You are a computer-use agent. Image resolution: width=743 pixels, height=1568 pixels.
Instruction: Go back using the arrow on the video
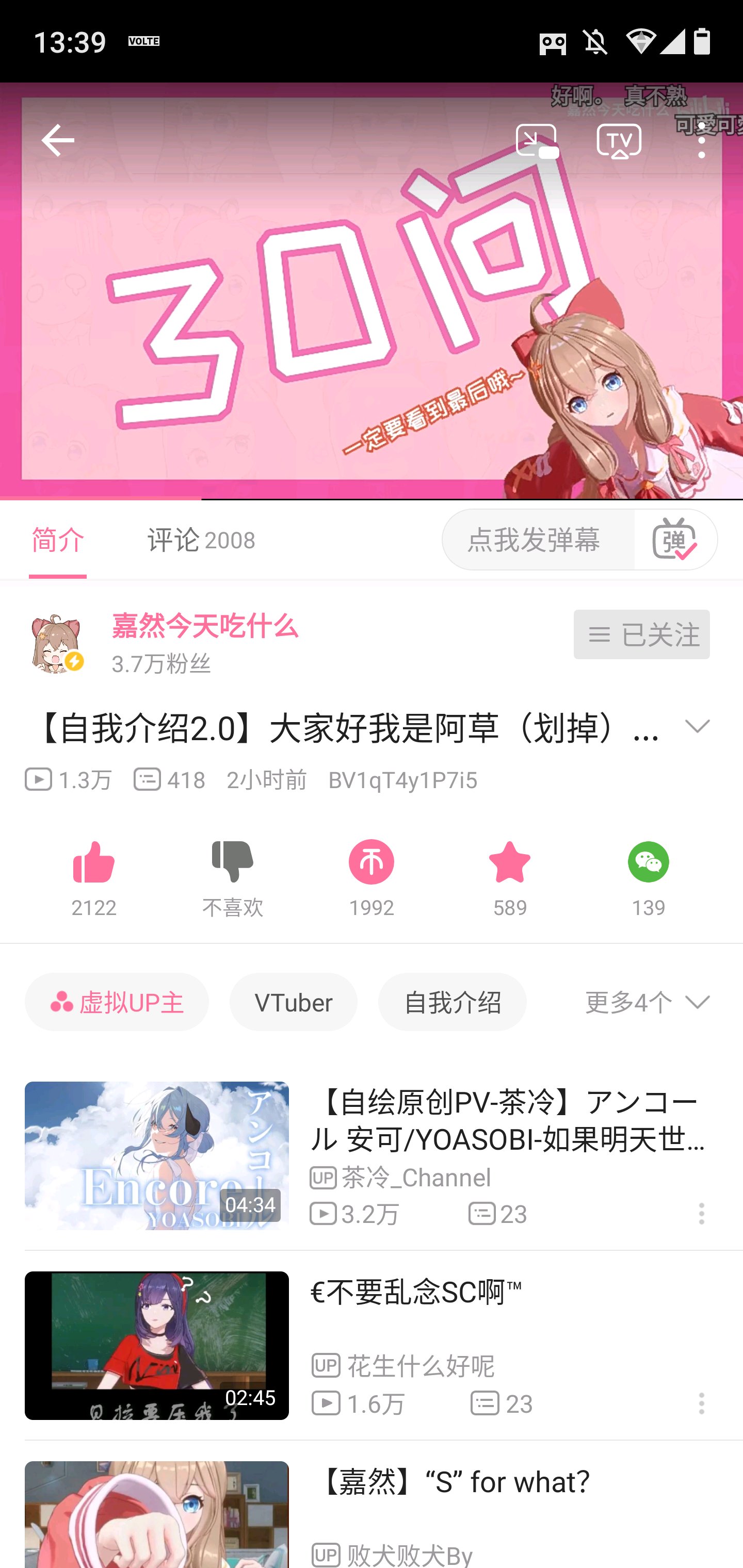coord(58,141)
